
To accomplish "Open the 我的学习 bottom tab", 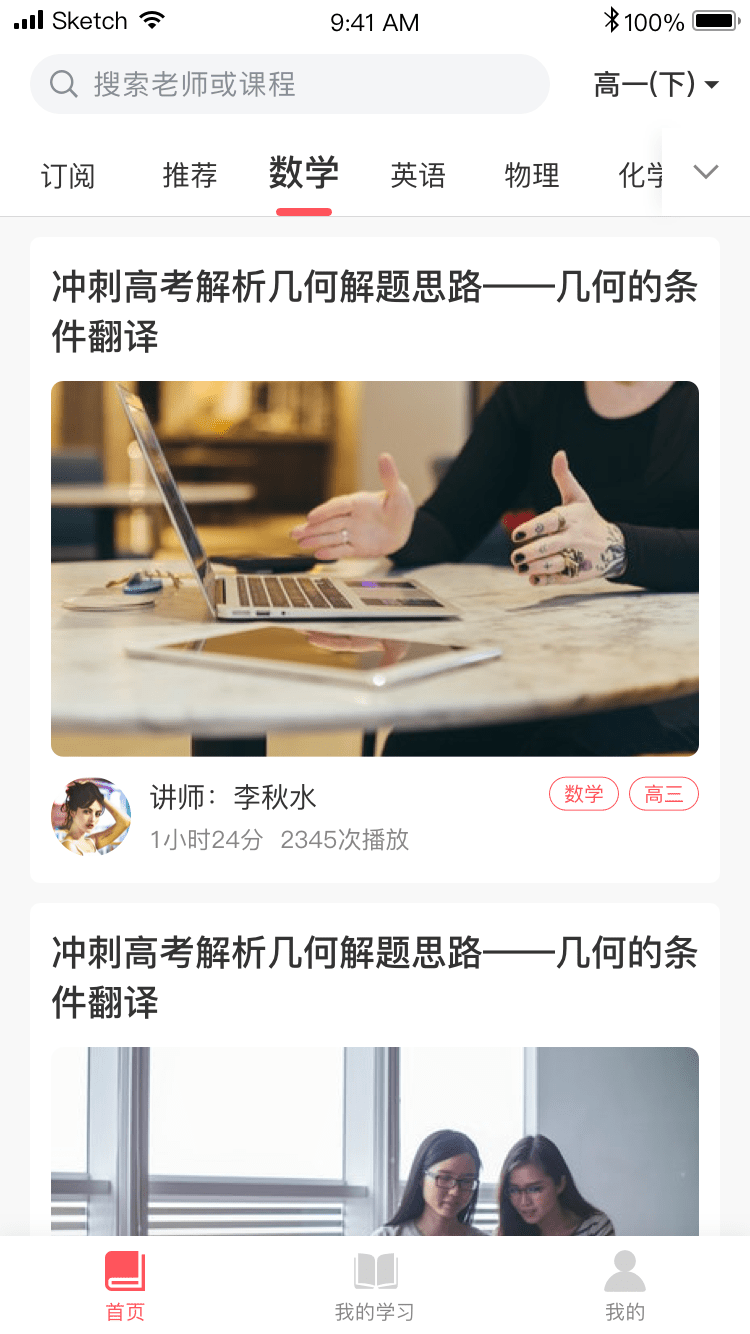I will click(375, 1286).
